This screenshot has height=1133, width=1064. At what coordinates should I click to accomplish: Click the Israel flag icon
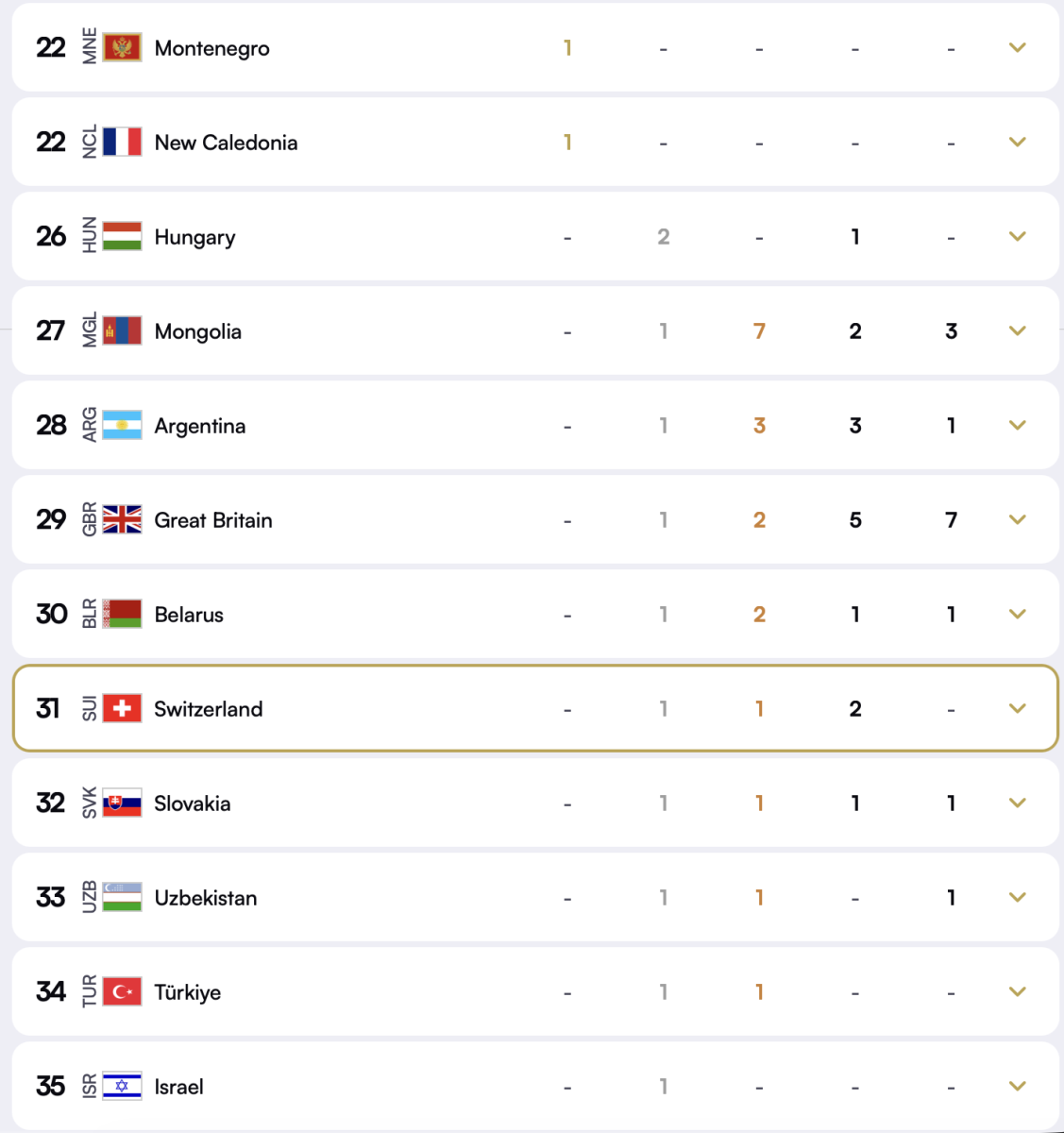click(x=124, y=1086)
